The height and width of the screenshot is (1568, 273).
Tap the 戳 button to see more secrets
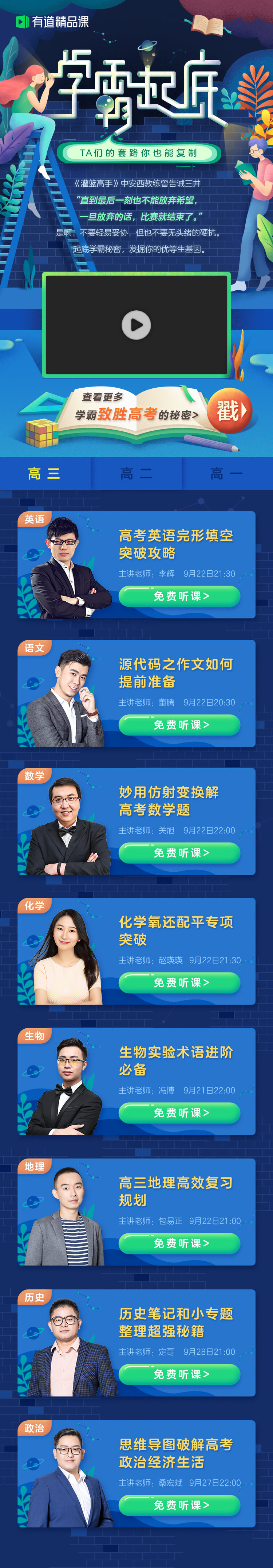click(x=229, y=411)
